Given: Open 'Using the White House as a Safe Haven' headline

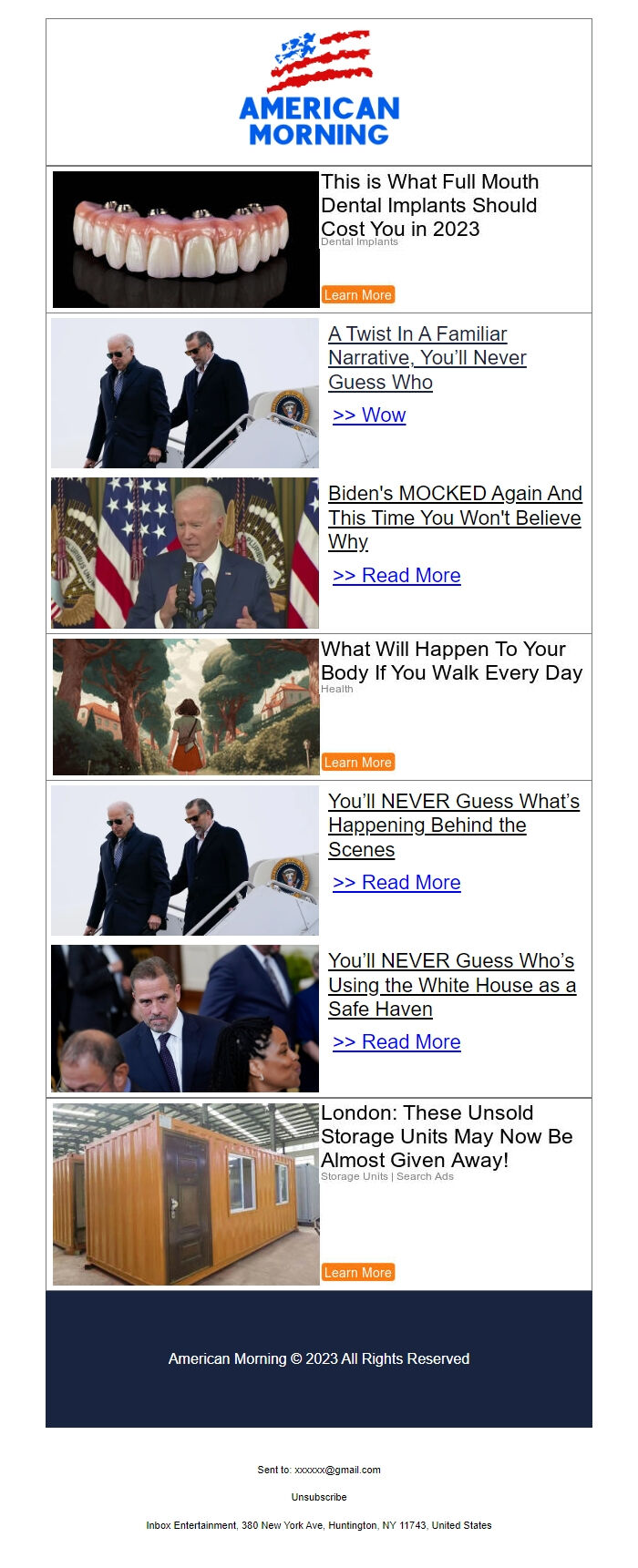Looking at the screenshot, I should point(451,985).
